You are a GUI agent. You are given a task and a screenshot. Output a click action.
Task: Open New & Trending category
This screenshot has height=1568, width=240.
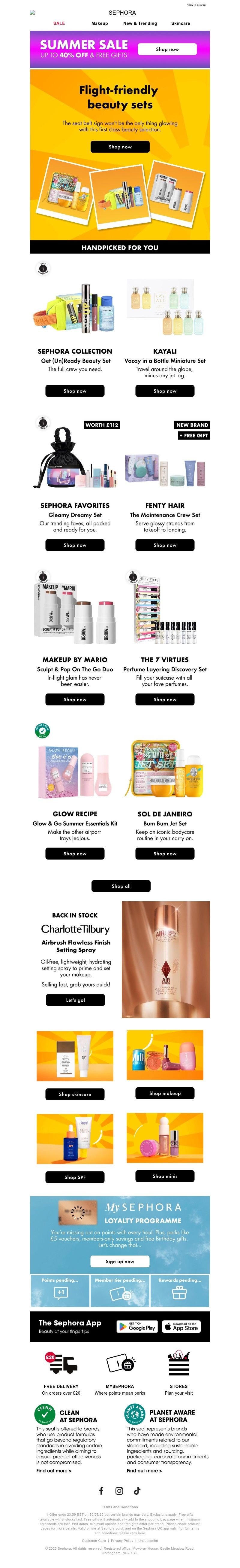click(x=140, y=24)
